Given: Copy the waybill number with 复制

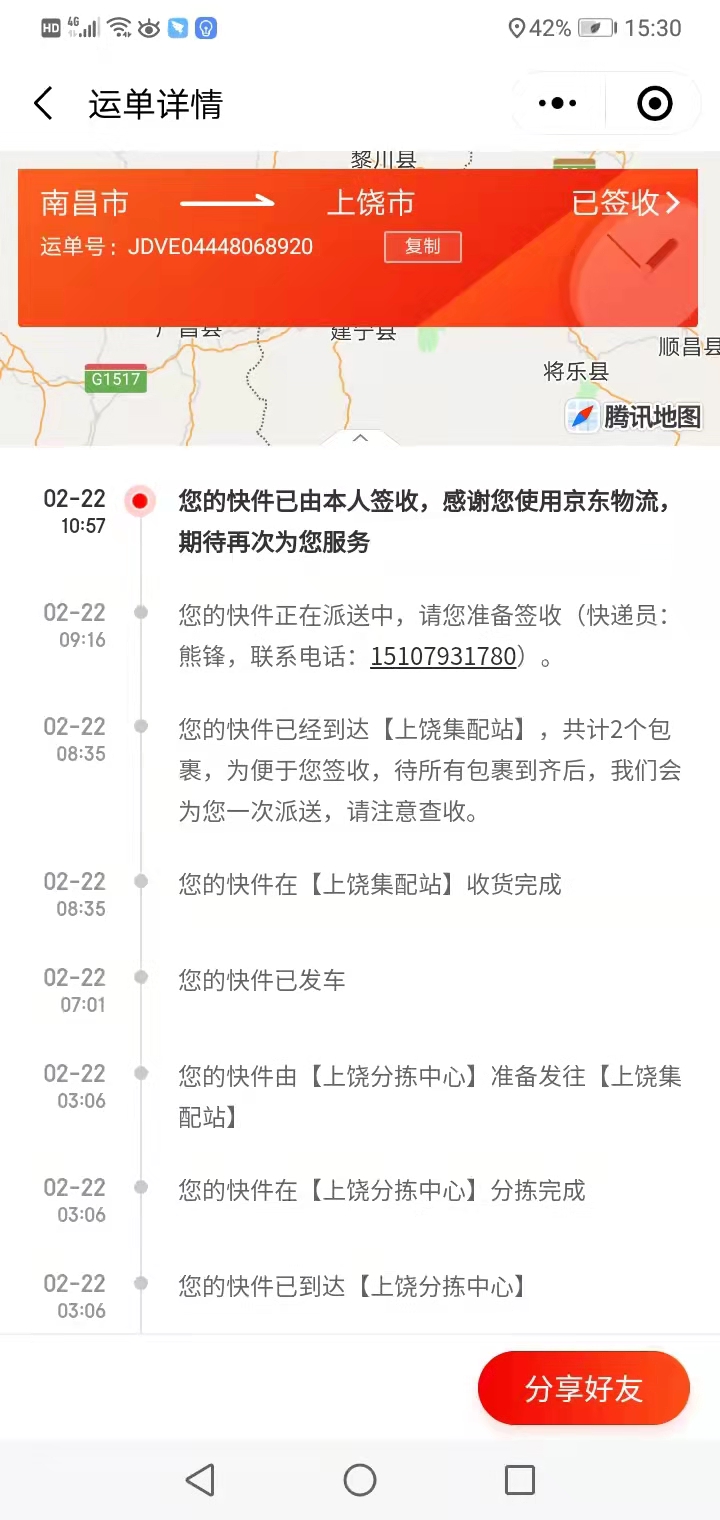Looking at the screenshot, I should click(422, 246).
